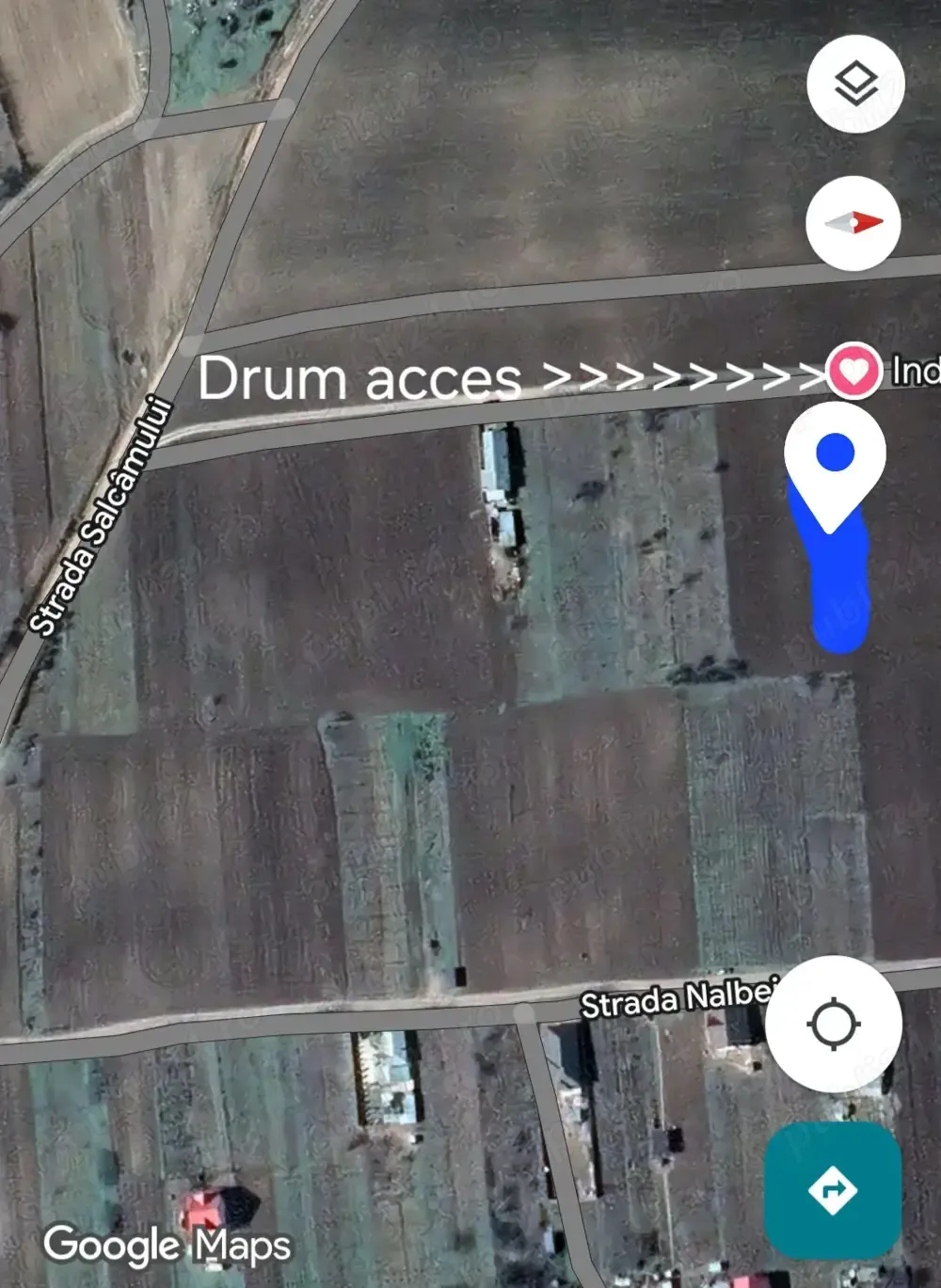
Task: Get directions with the teal arrow button
Action: pos(832,1189)
